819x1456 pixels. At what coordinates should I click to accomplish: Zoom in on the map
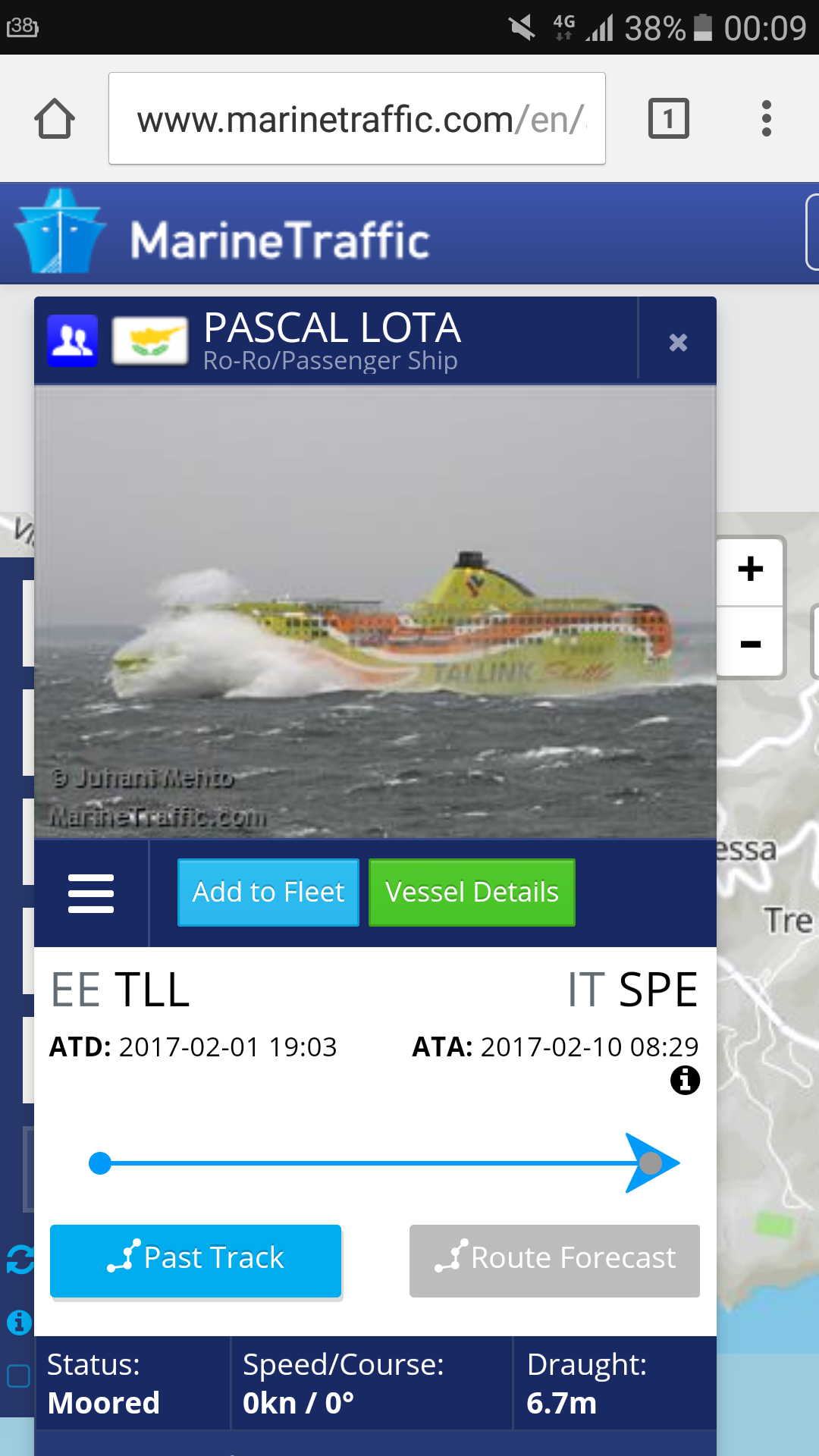pyautogui.click(x=750, y=570)
